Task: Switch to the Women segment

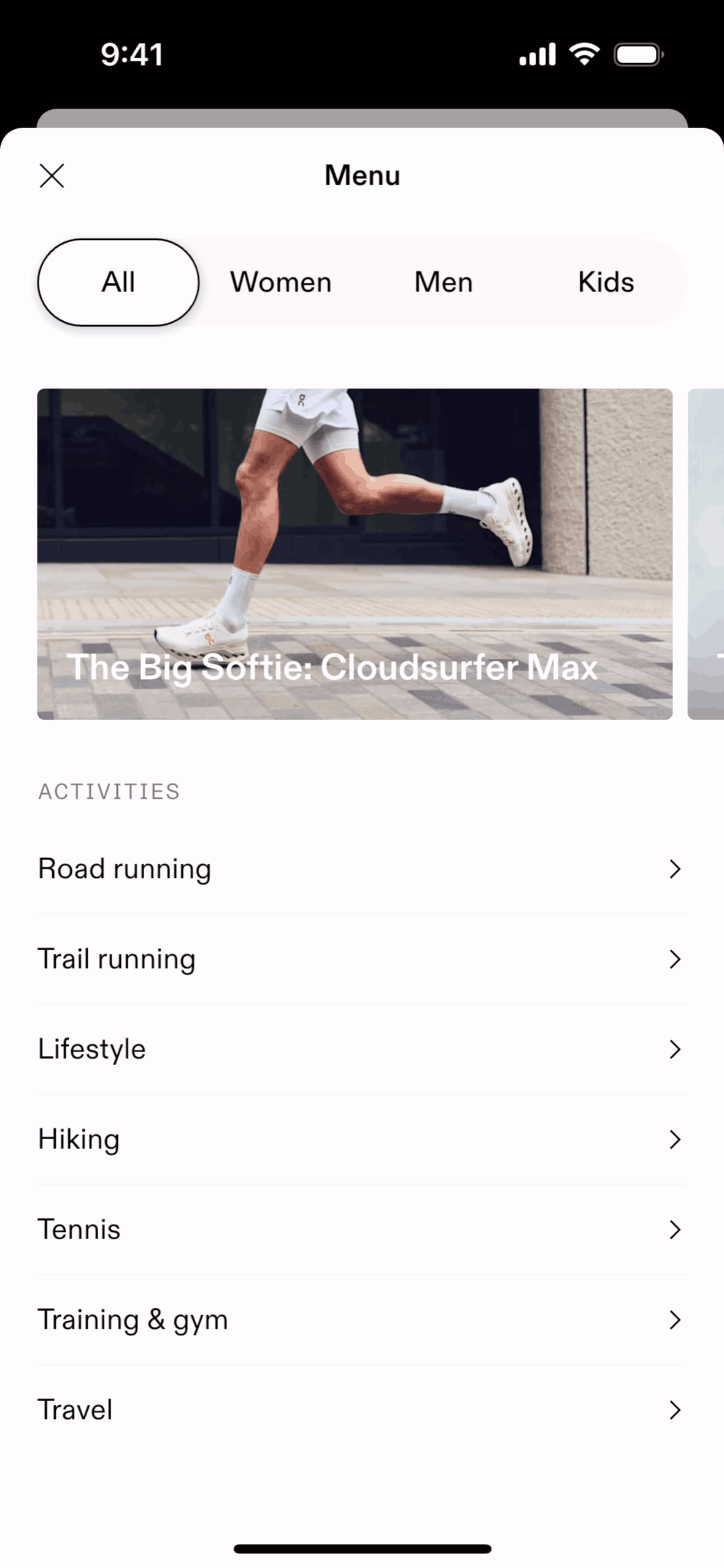Action: [280, 283]
